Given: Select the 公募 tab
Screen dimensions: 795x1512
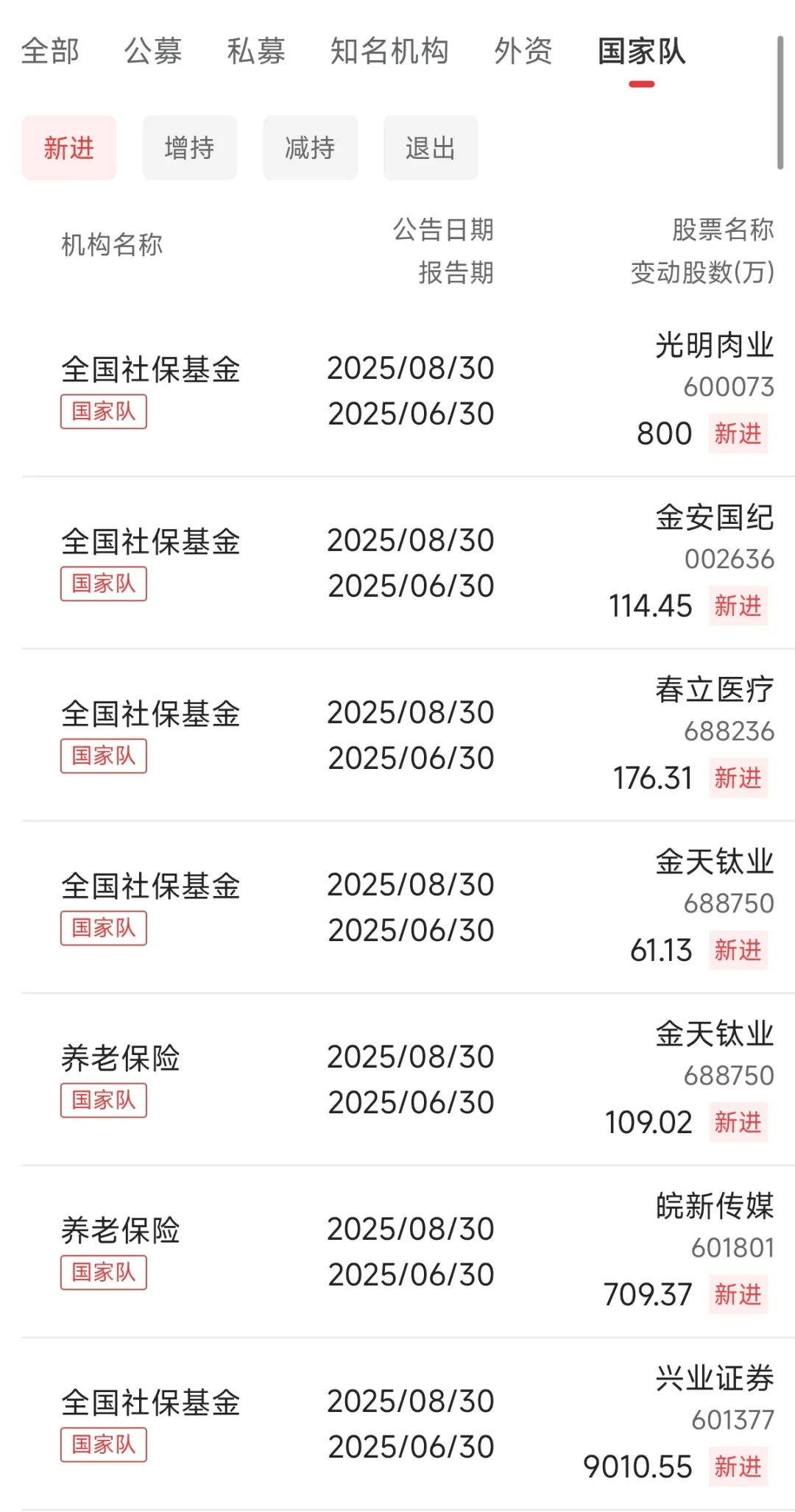Looking at the screenshot, I should [x=153, y=52].
